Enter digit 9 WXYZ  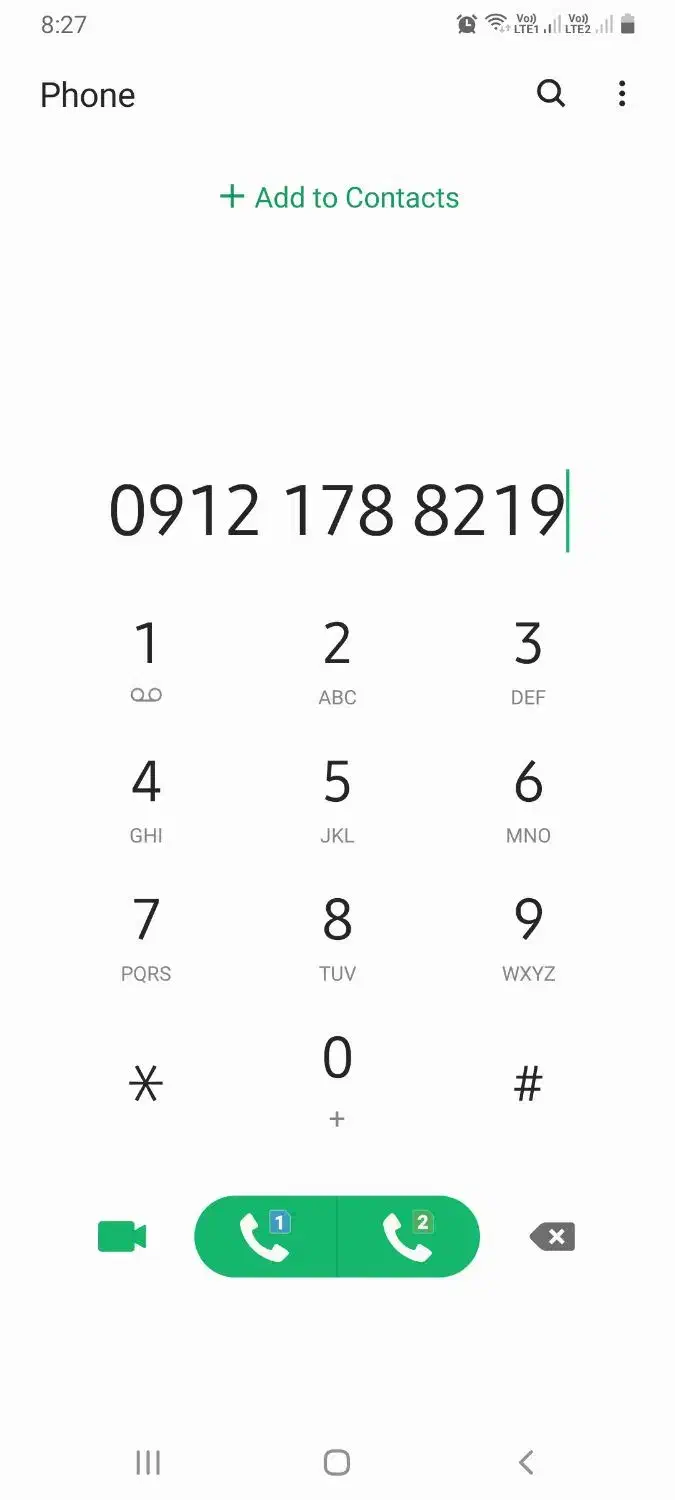click(528, 935)
